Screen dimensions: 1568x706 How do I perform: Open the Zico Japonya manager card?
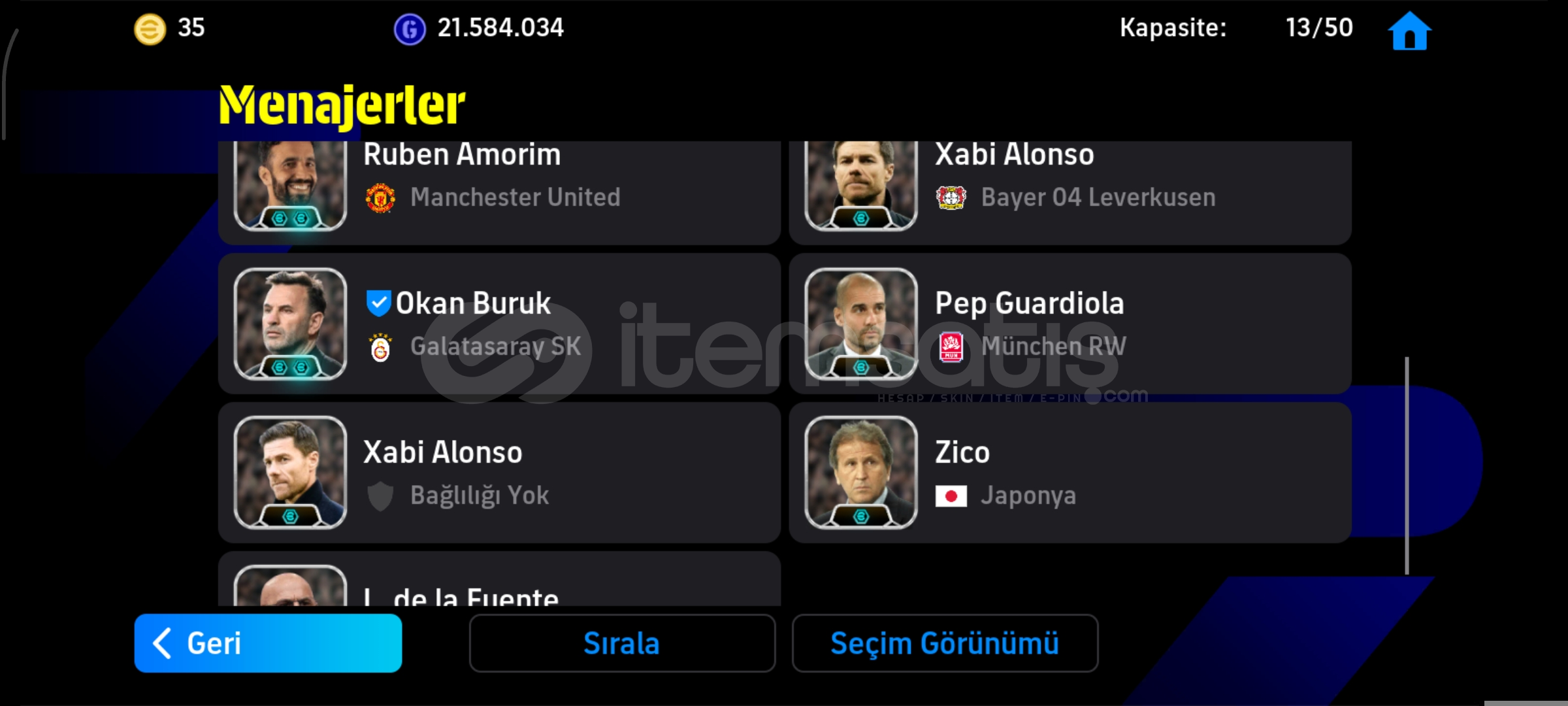pos(1070,473)
